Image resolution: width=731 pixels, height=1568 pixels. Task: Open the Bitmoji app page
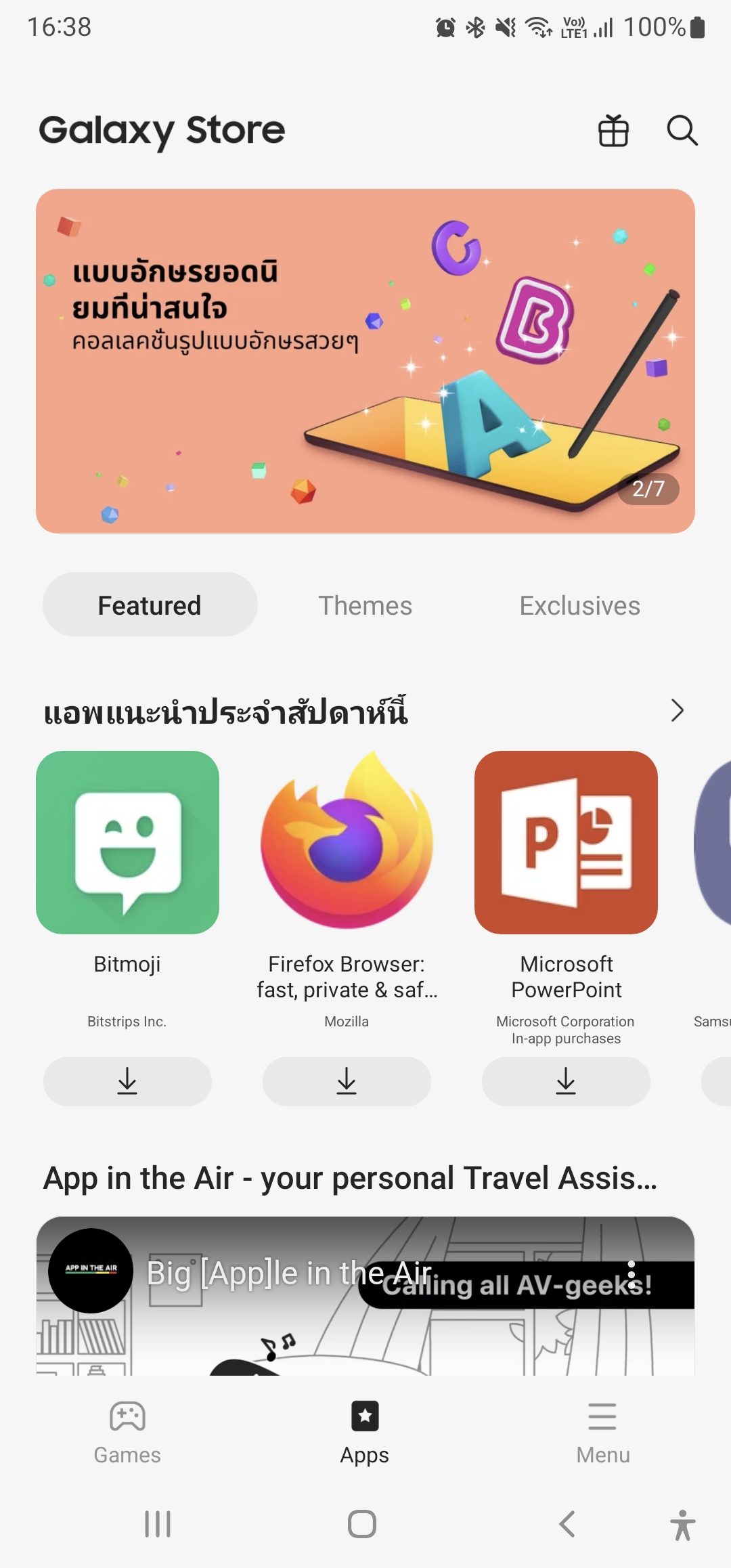(x=127, y=842)
